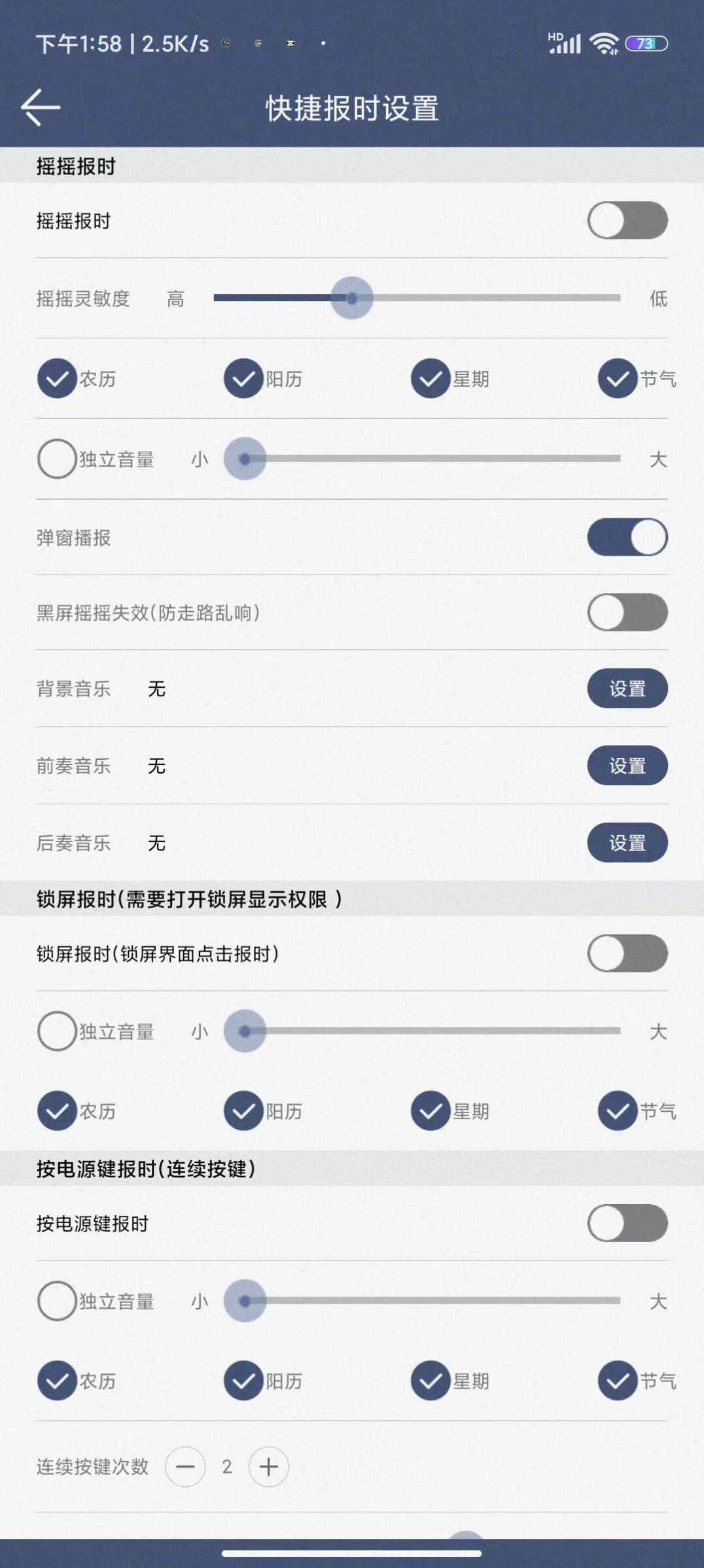Image resolution: width=704 pixels, height=1568 pixels.
Task: Tap the back arrow to exit settings
Action: click(41, 106)
